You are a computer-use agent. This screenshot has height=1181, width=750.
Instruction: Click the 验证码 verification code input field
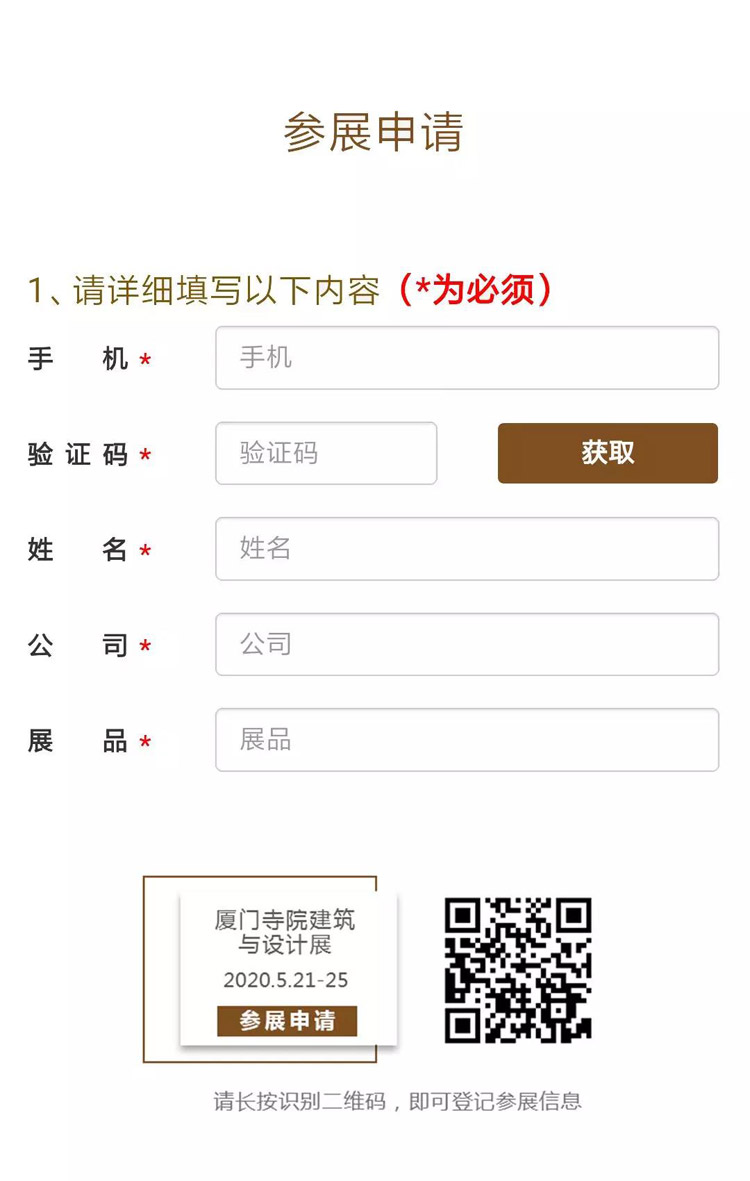pyautogui.click(x=325, y=453)
